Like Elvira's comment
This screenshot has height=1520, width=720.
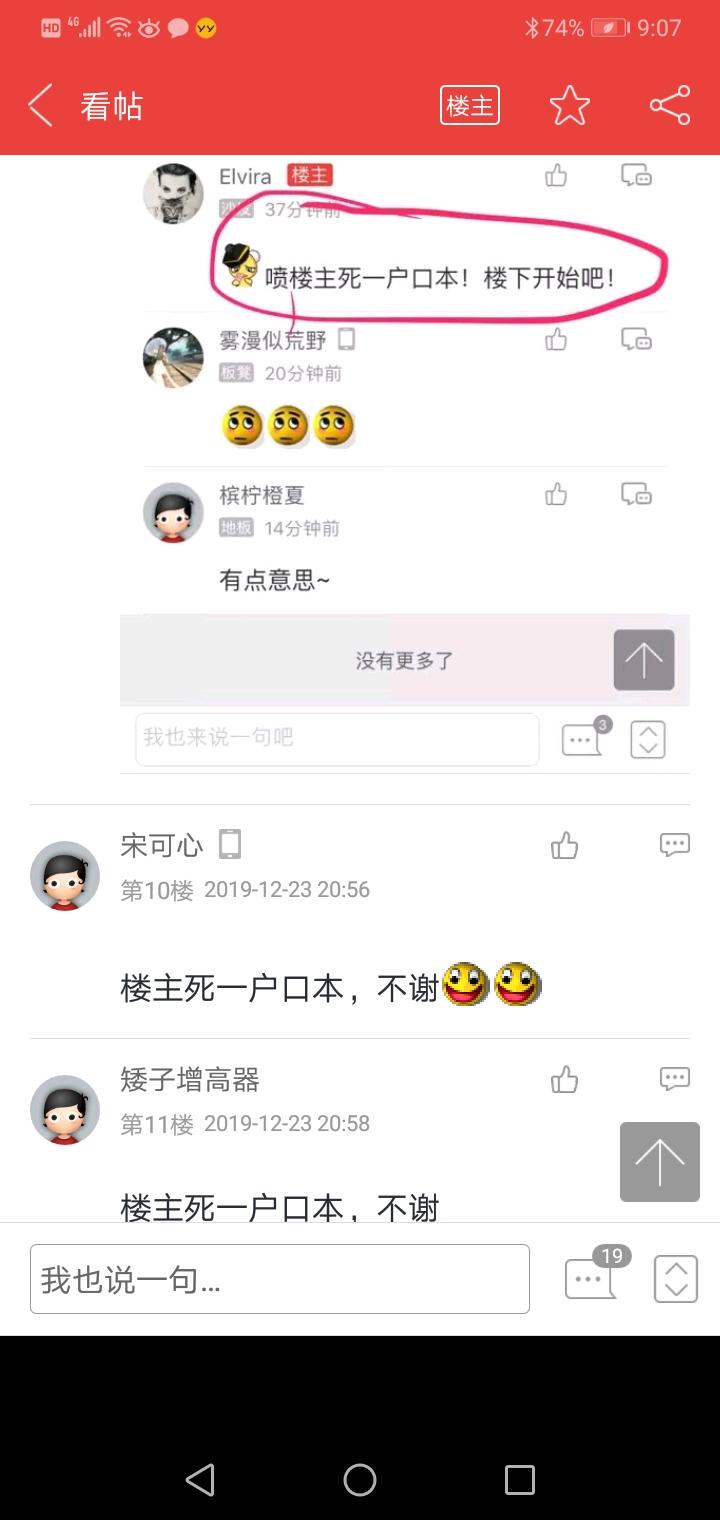[x=556, y=177]
